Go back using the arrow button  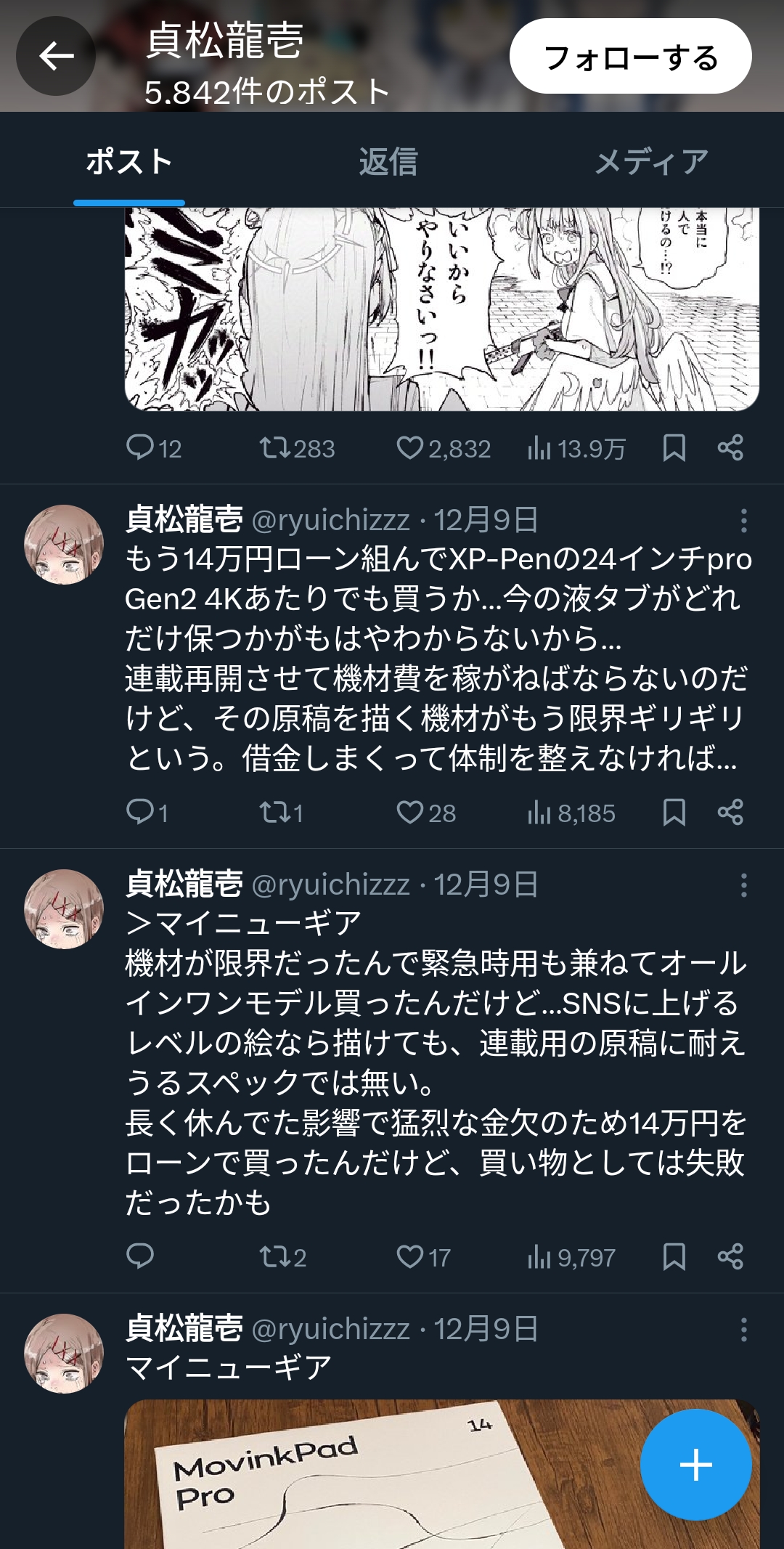56,56
